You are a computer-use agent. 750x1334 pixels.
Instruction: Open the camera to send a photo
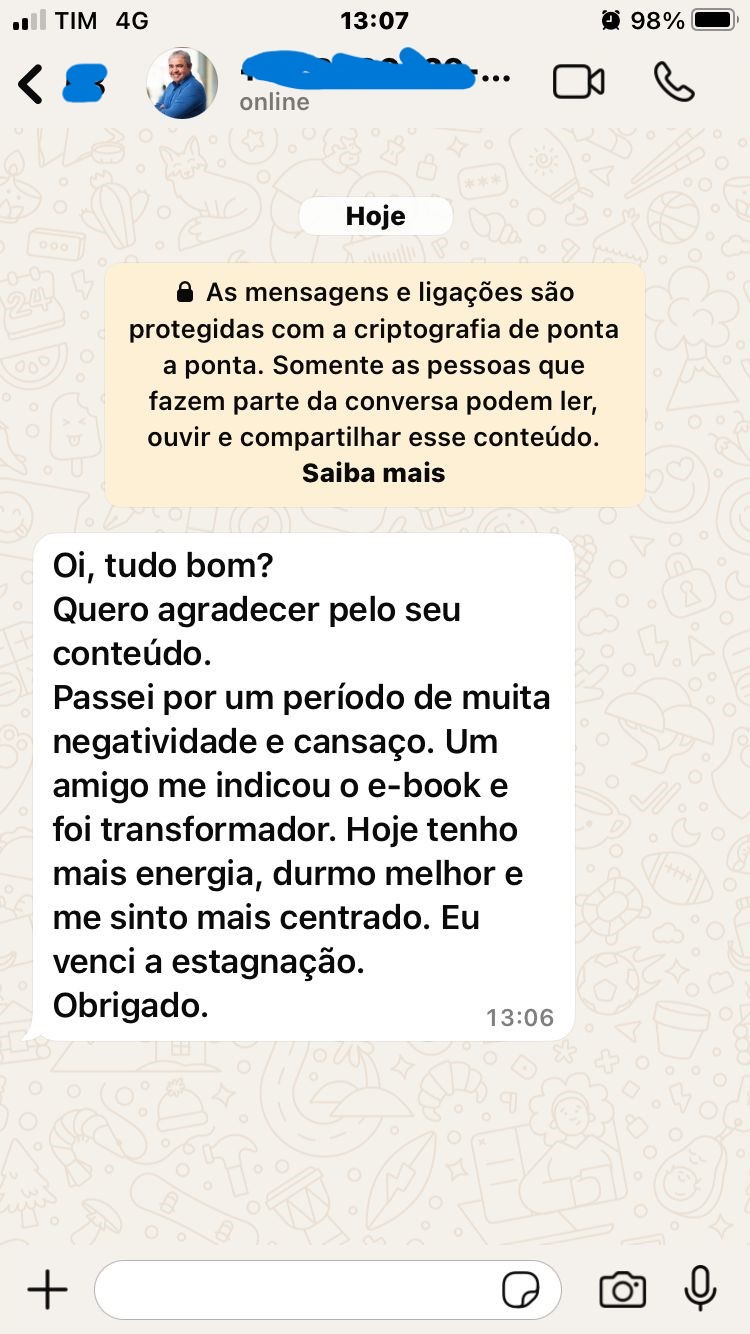622,1290
